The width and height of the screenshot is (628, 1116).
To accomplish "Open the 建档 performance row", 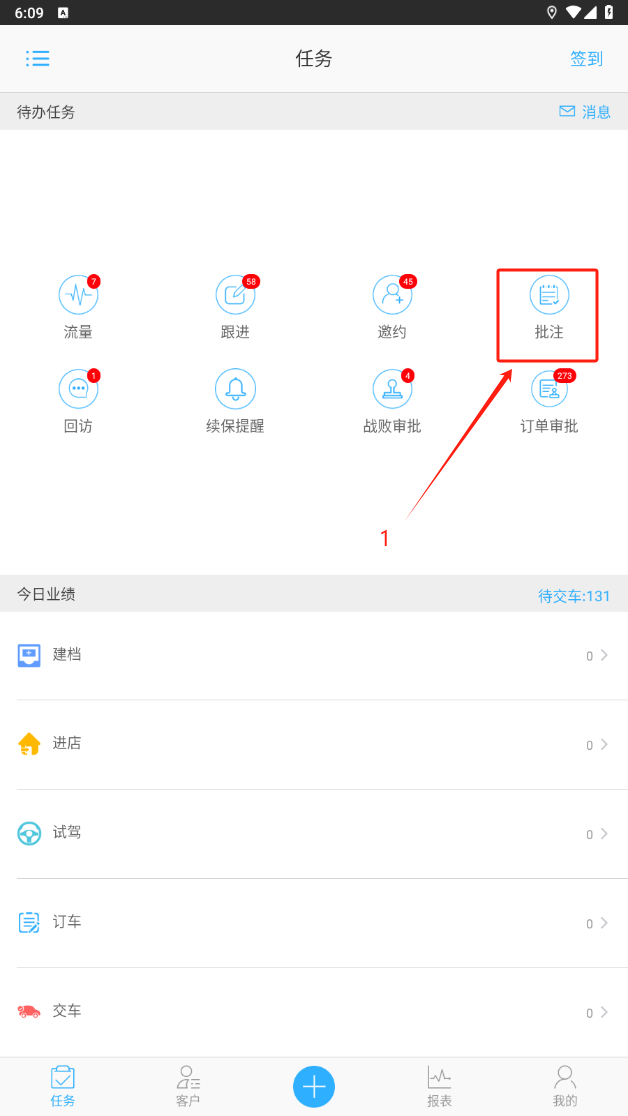I will [x=314, y=655].
